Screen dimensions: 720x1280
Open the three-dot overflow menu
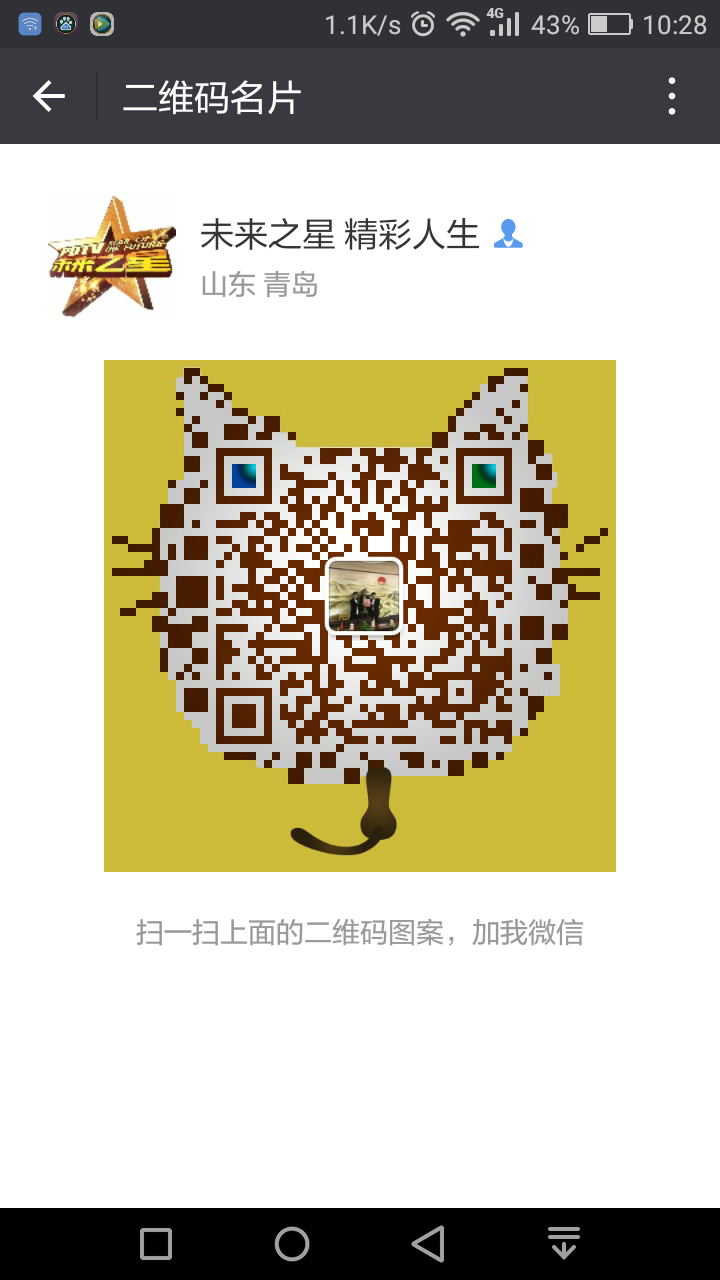click(672, 97)
